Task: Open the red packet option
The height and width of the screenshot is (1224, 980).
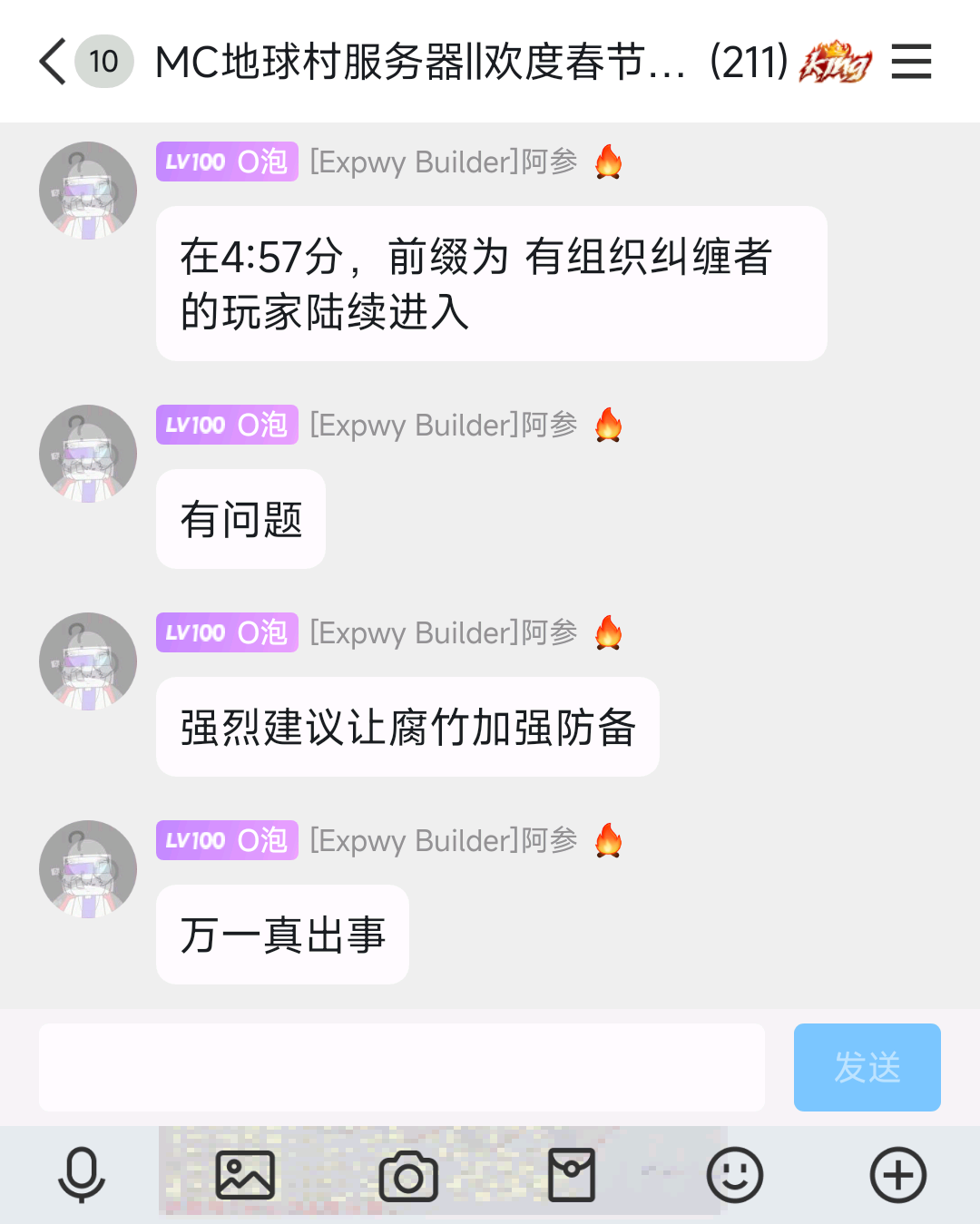Action: [x=572, y=1175]
